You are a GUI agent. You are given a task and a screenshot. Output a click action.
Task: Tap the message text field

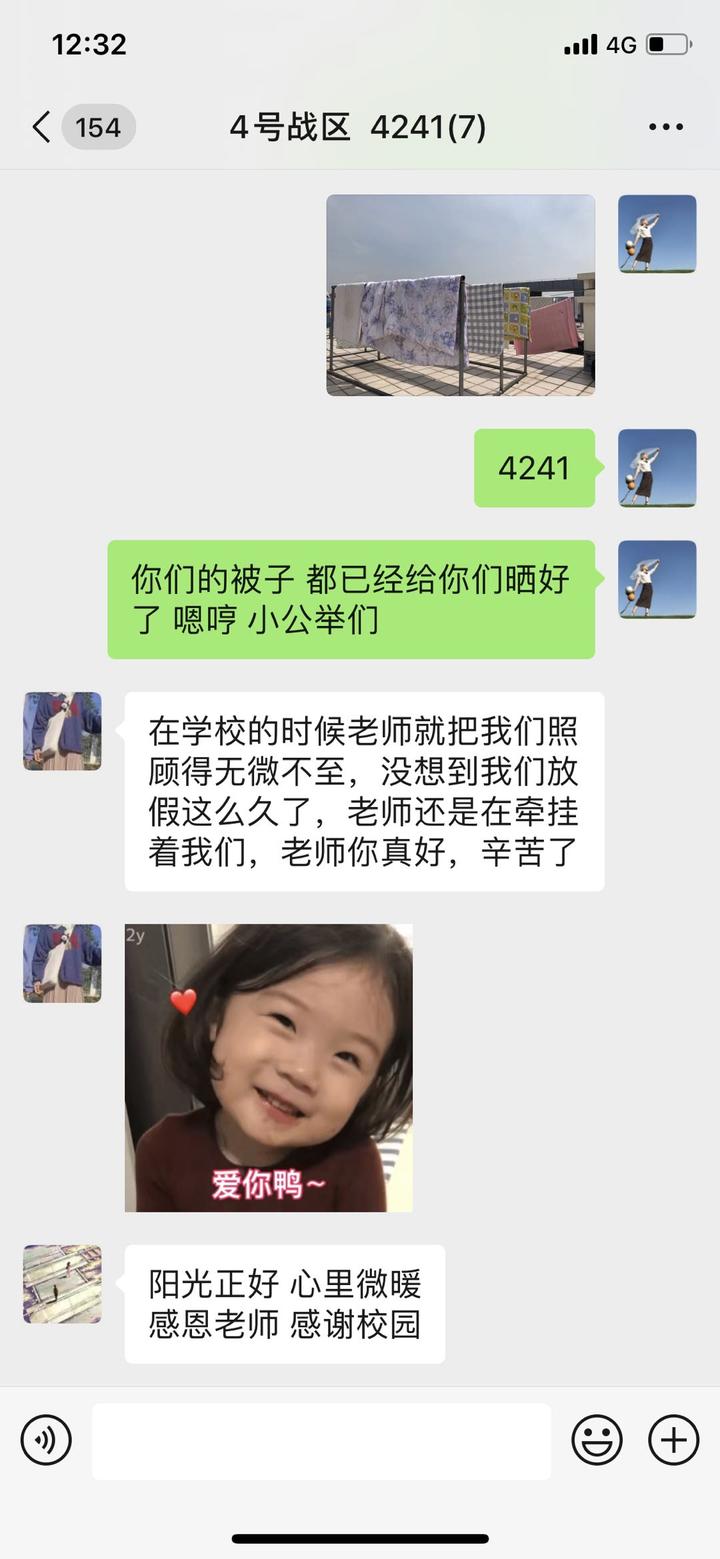tap(321, 1440)
